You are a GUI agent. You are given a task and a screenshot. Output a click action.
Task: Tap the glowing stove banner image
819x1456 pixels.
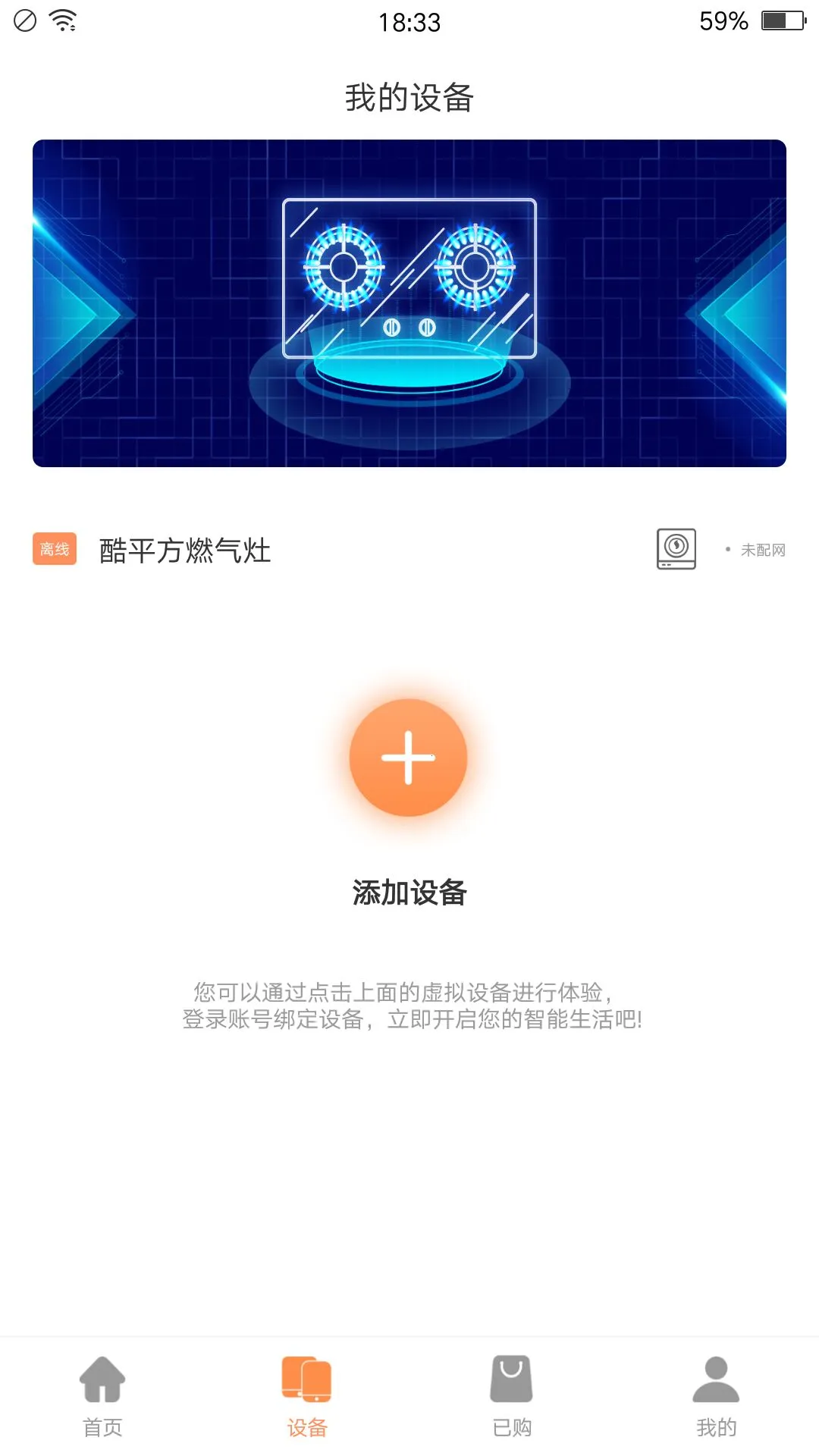409,302
